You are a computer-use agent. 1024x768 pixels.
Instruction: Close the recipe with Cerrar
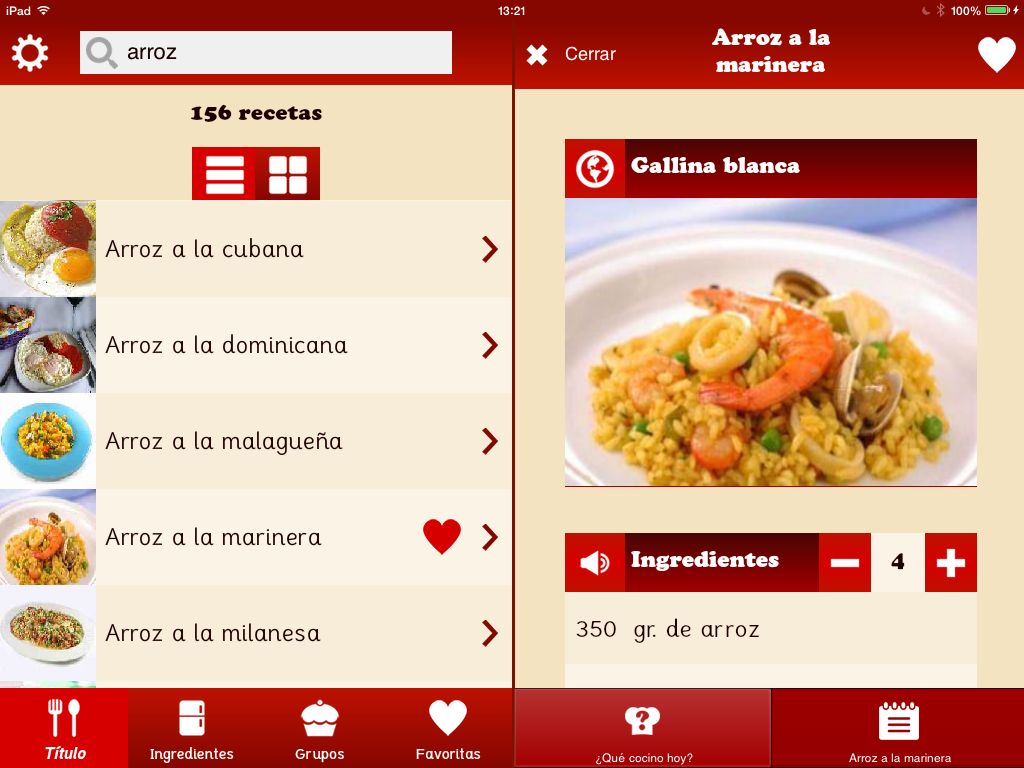point(572,54)
